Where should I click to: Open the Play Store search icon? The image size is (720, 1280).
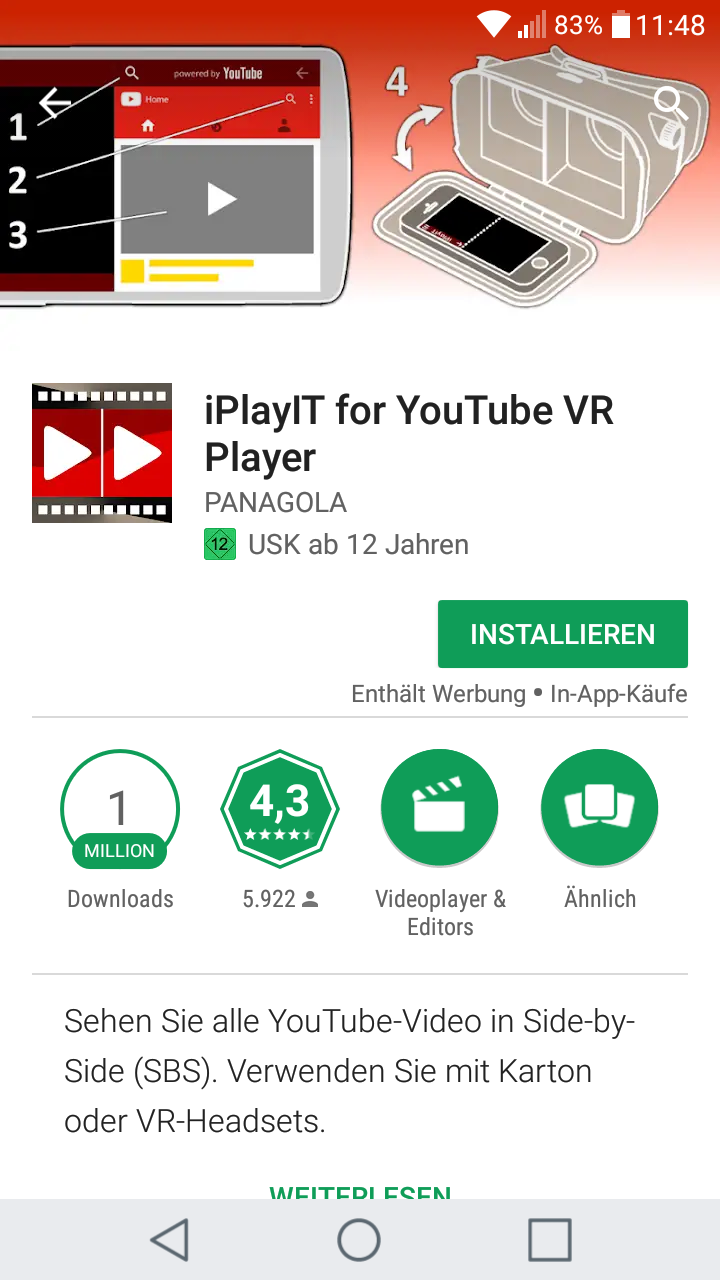click(x=671, y=103)
